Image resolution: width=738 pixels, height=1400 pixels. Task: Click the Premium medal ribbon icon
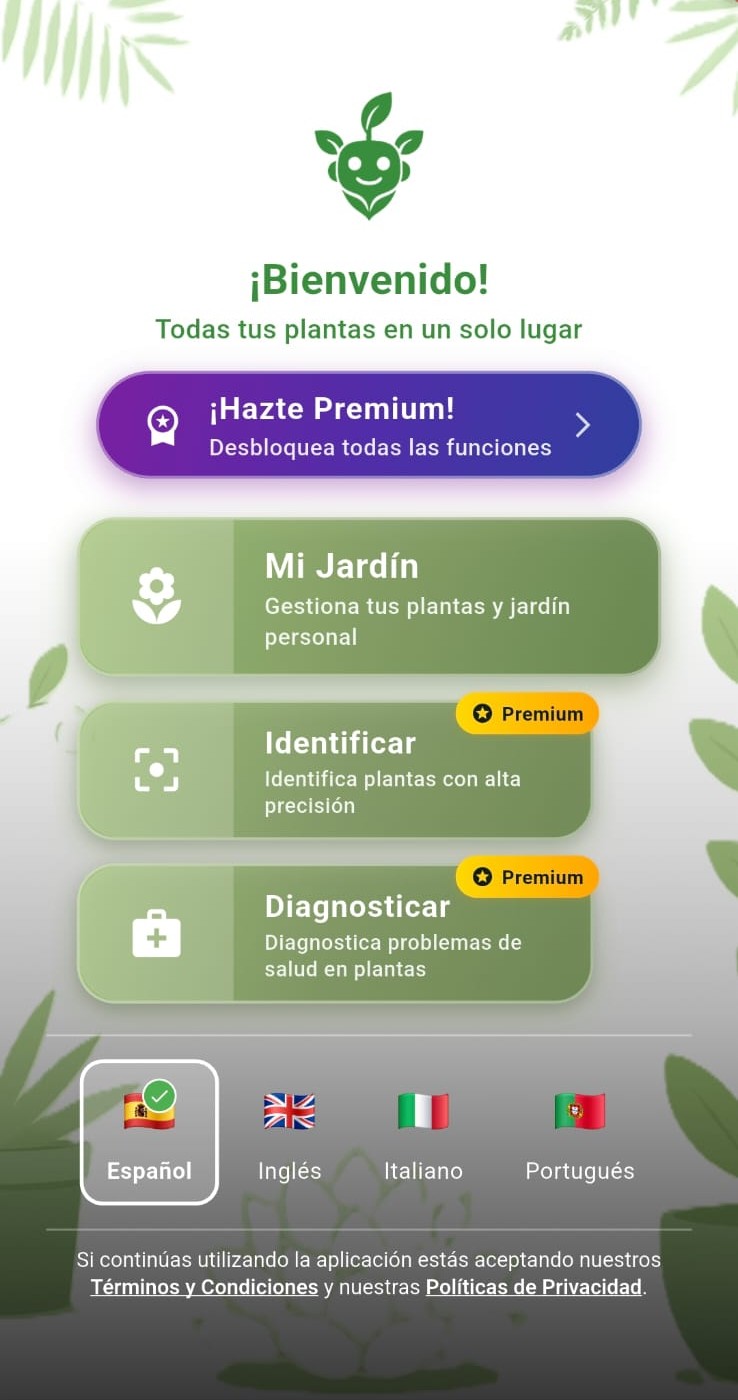(159, 424)
